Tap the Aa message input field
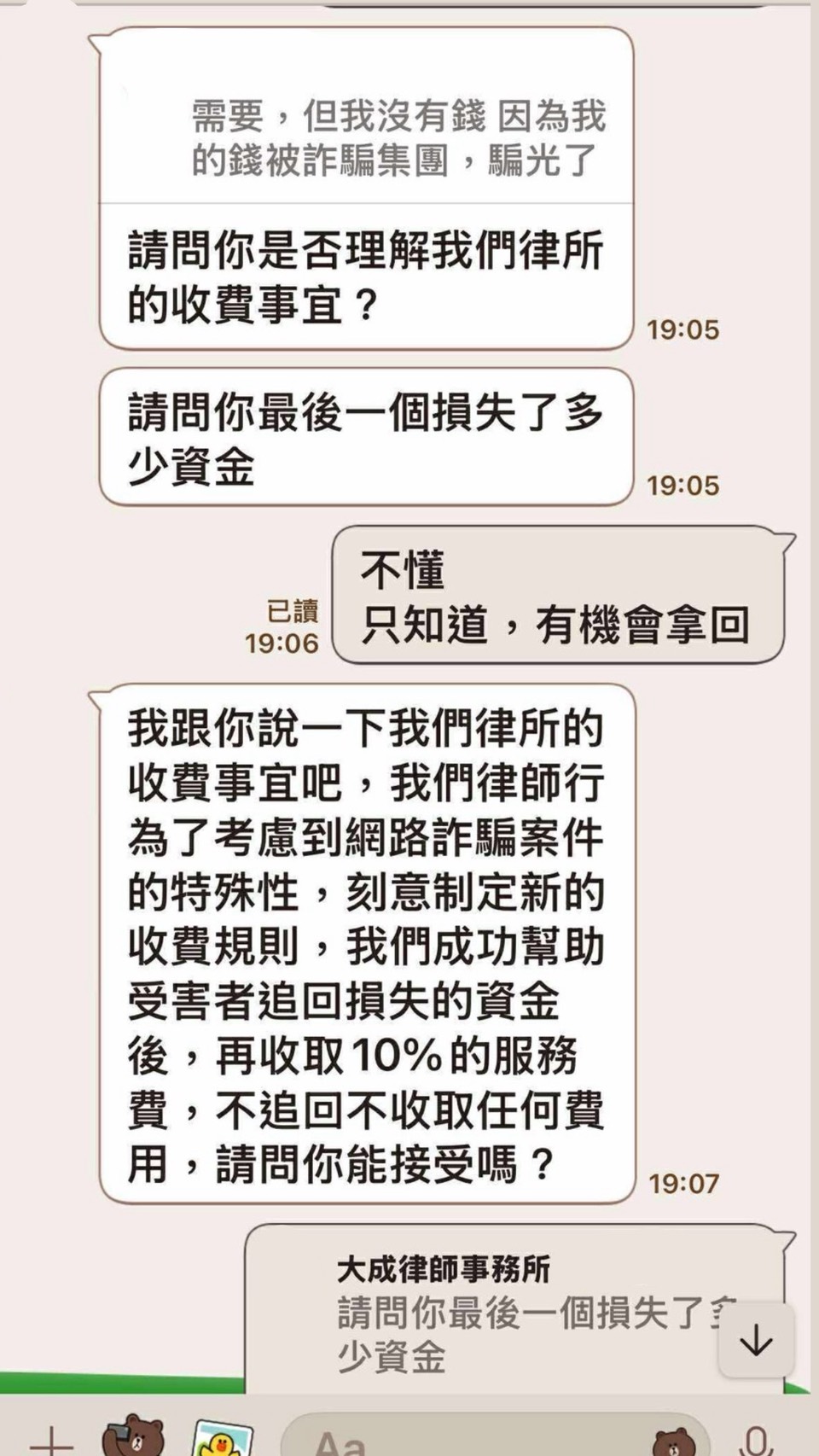Screen dimensions: 819x1456 [461, 1441]
